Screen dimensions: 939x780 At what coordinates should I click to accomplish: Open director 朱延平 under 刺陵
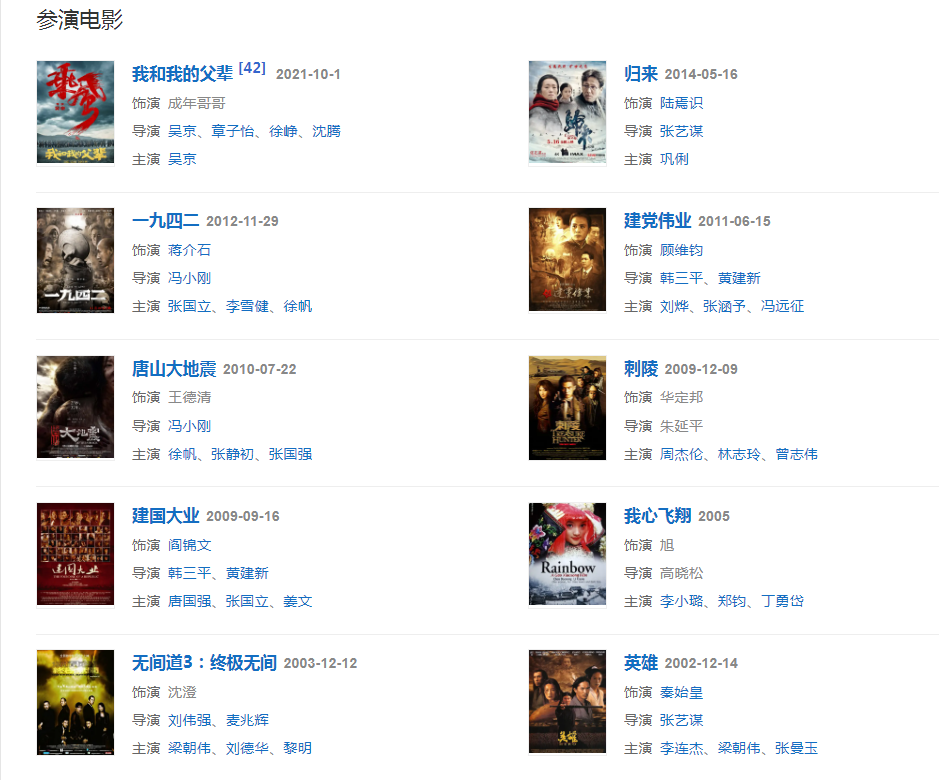click(681, 426)
